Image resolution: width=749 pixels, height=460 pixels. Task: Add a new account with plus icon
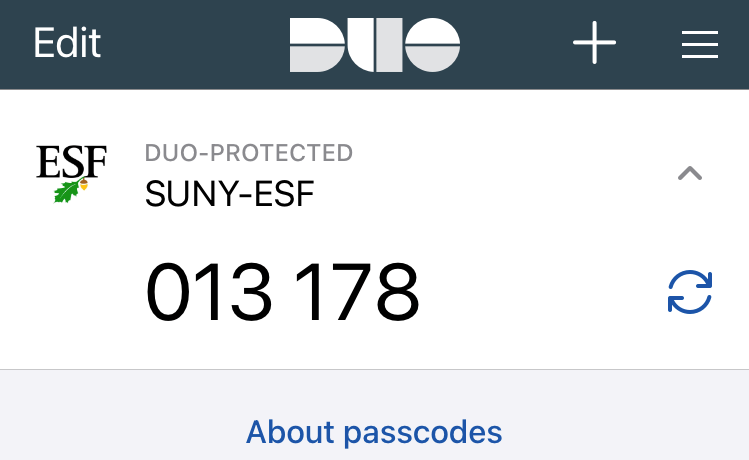click(x=594, y=44)
